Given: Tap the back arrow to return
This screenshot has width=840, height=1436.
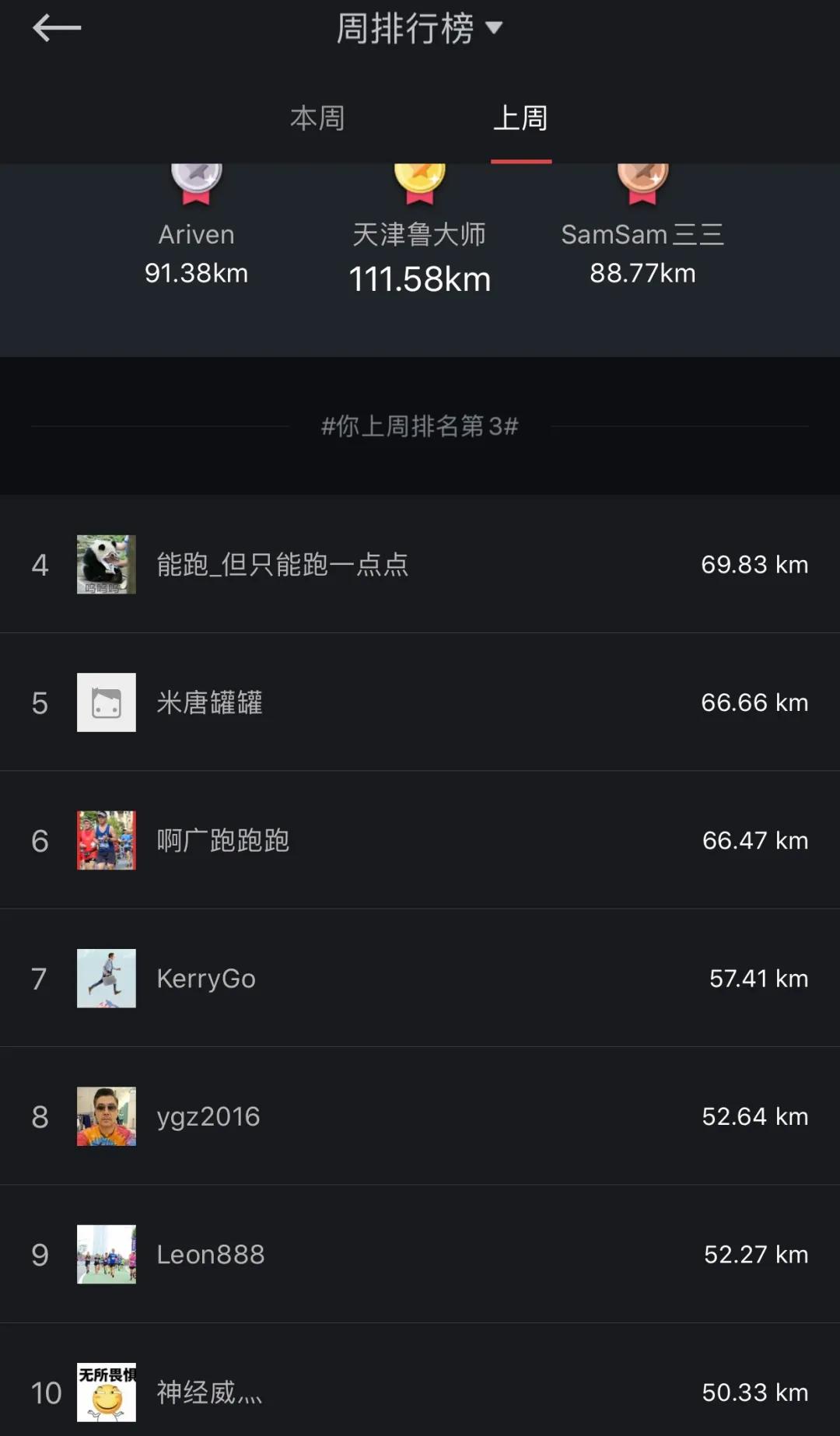Looking at the screenshot, I should point(56,27).
